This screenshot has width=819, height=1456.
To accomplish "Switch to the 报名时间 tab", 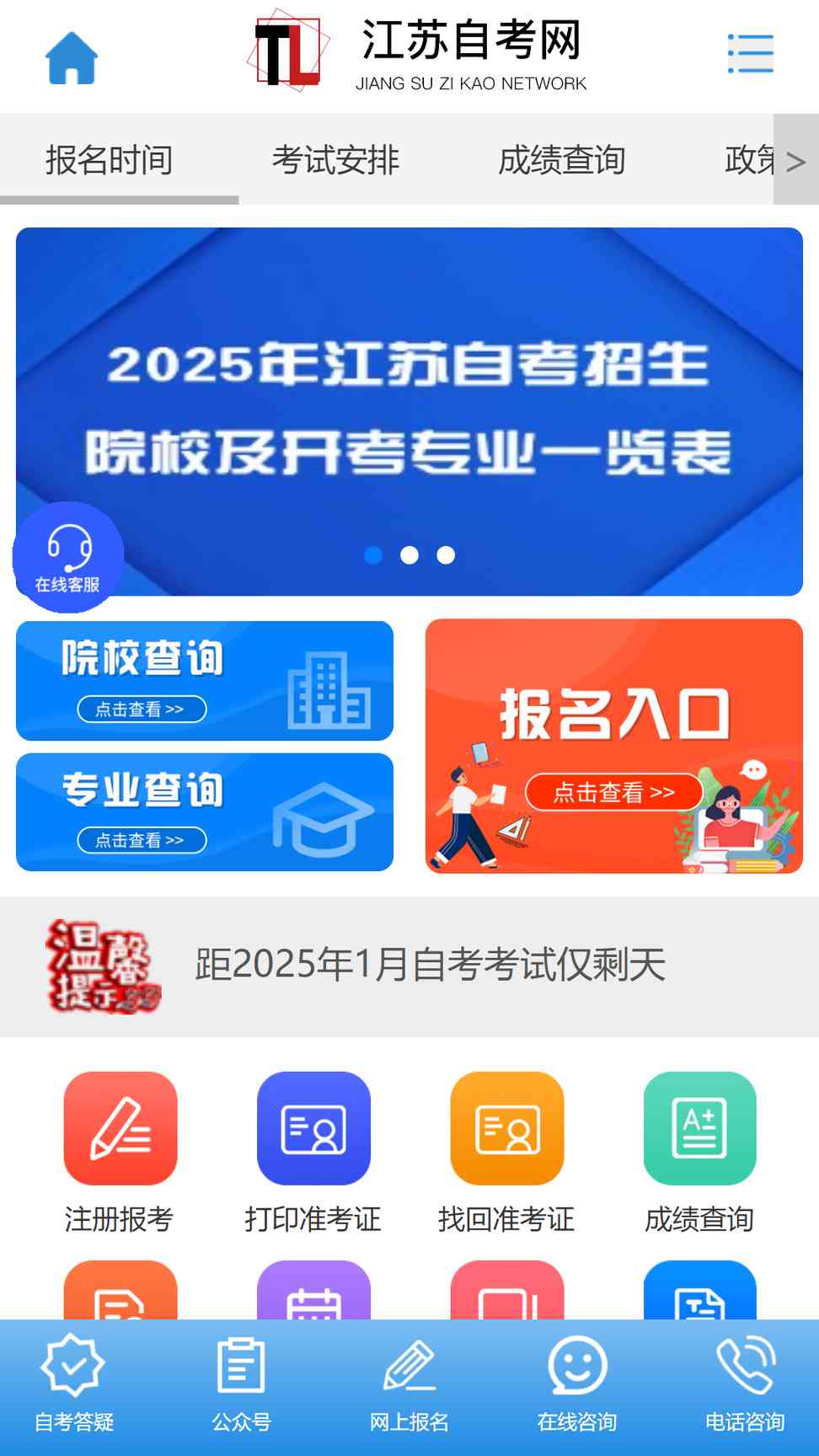I will (110, 160).
